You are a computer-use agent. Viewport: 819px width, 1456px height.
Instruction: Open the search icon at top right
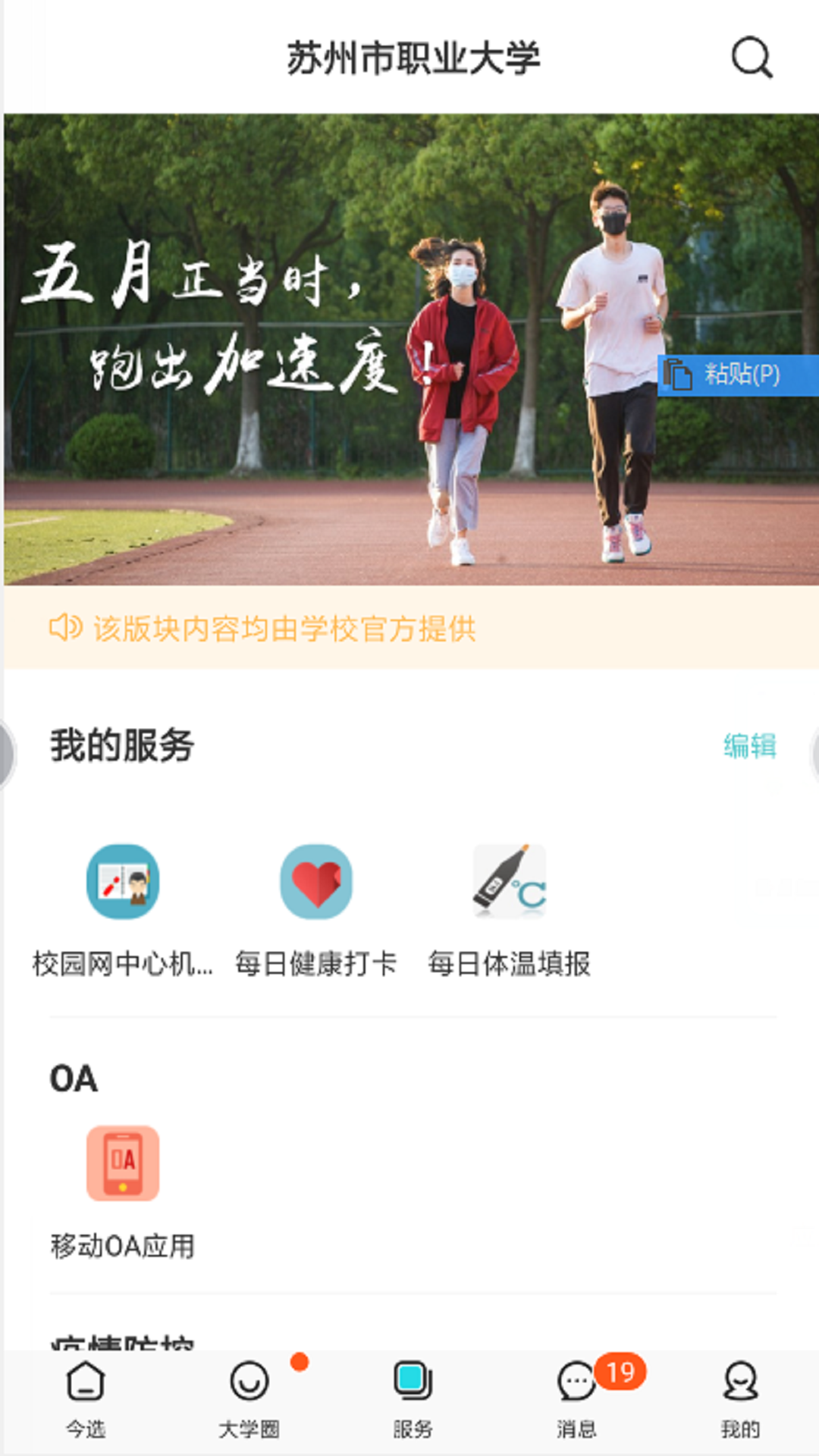pos(750,58)
